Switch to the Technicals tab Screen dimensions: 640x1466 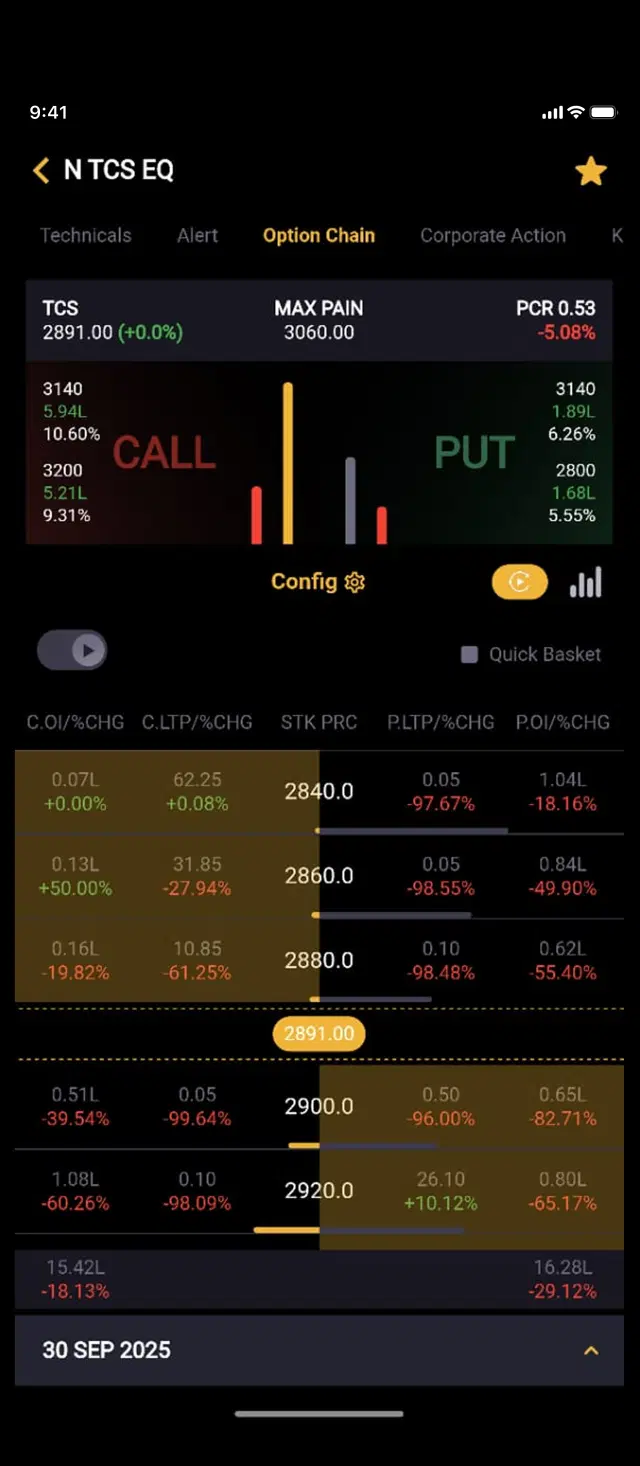[86, 236]
